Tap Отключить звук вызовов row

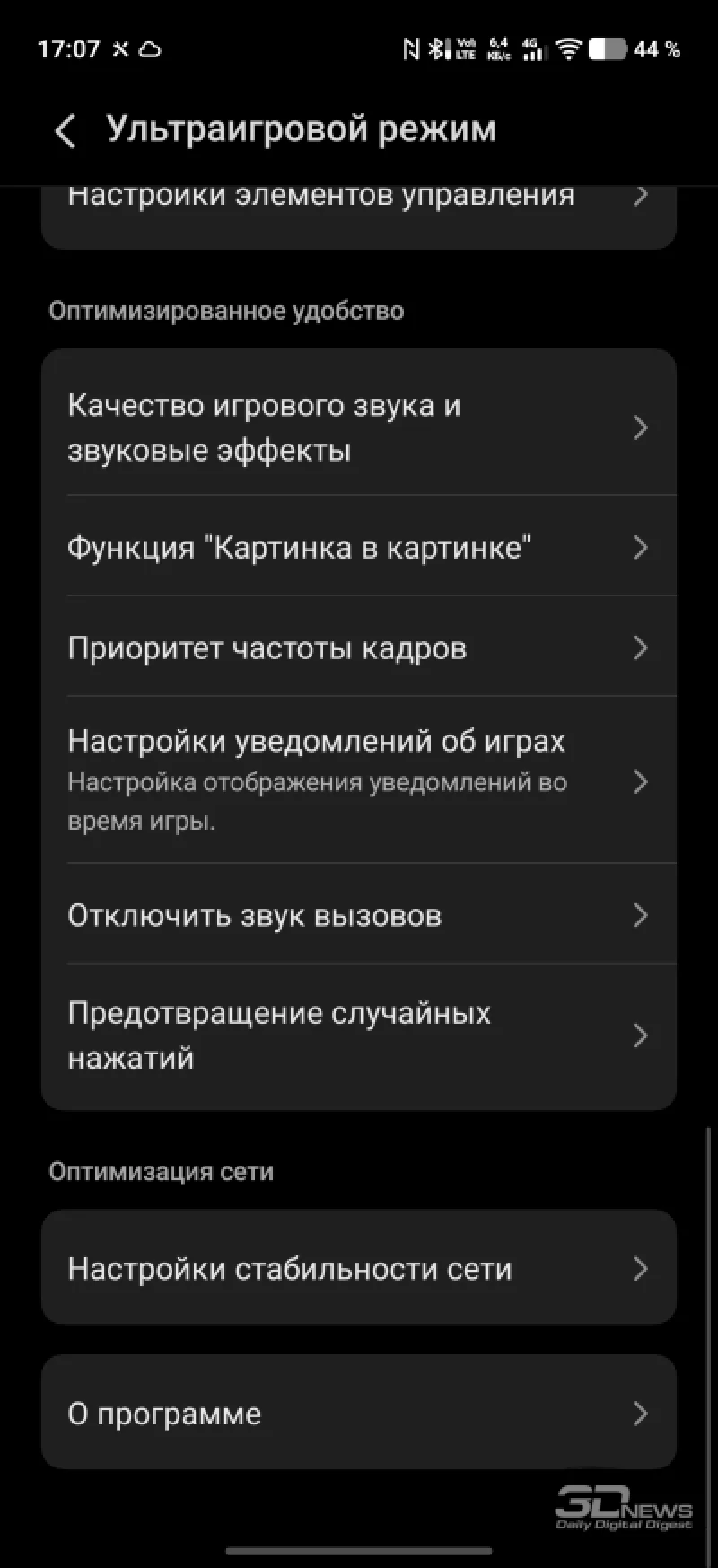(x=357, y=916)
